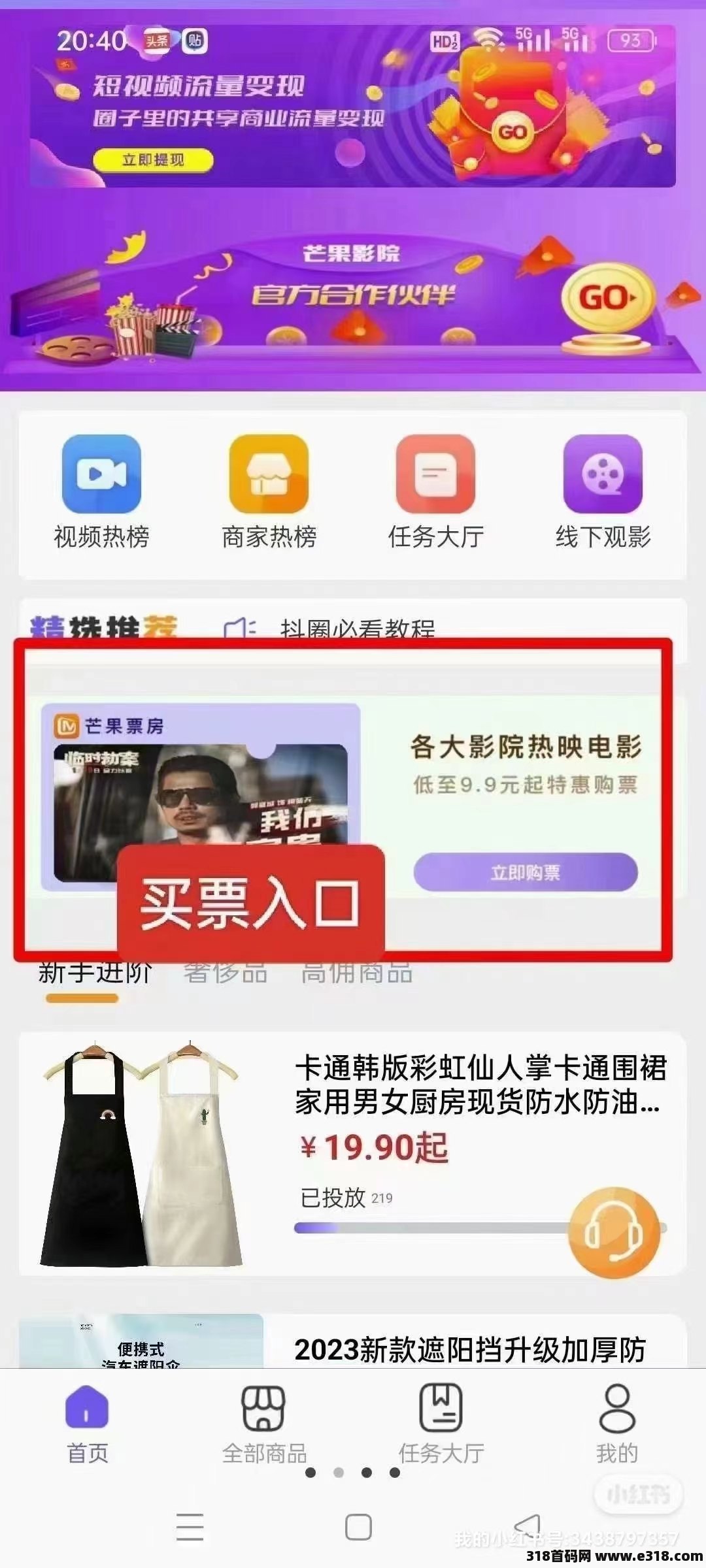
Task: Tap the 立即提现 button on top banner
Action: coord(153,159)
